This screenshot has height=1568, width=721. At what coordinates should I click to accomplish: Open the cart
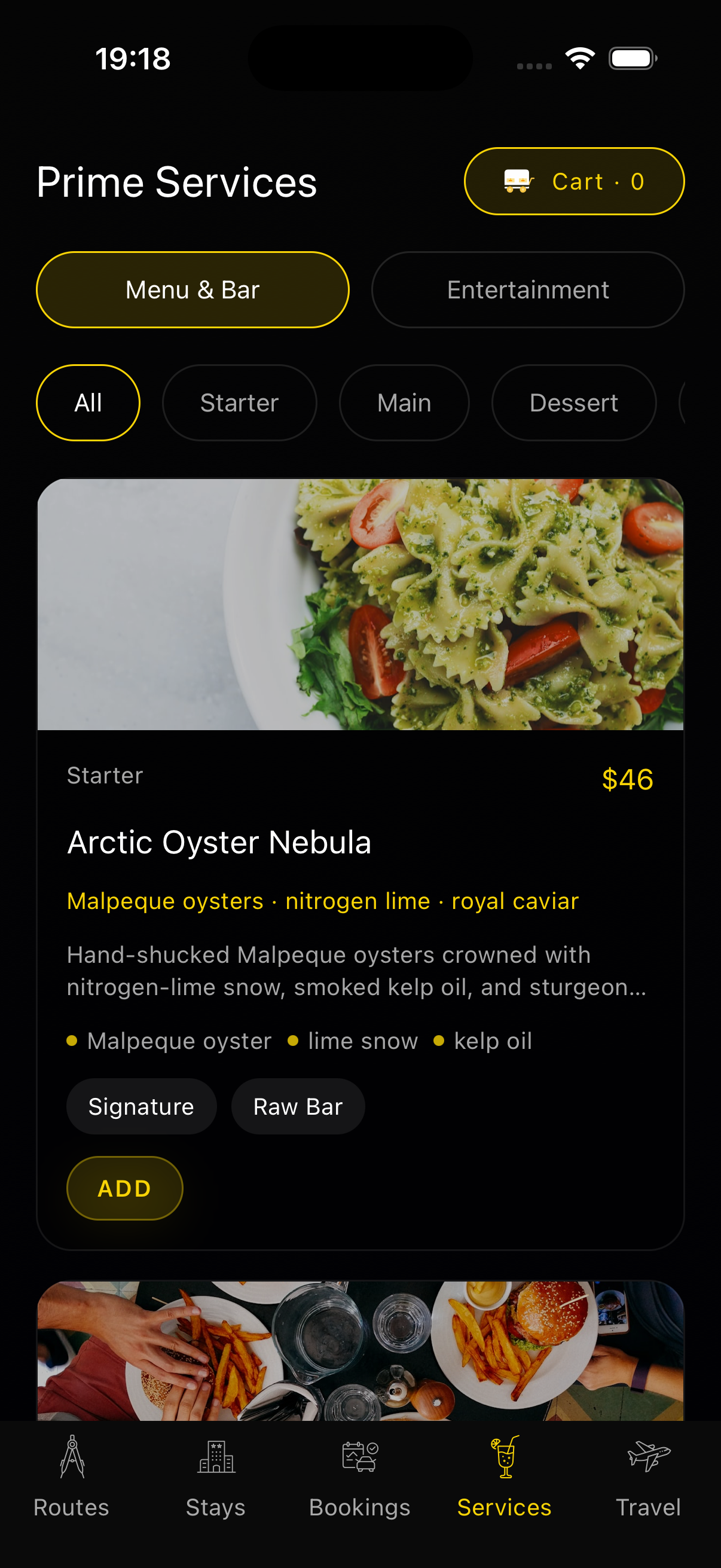click(574, 181)
